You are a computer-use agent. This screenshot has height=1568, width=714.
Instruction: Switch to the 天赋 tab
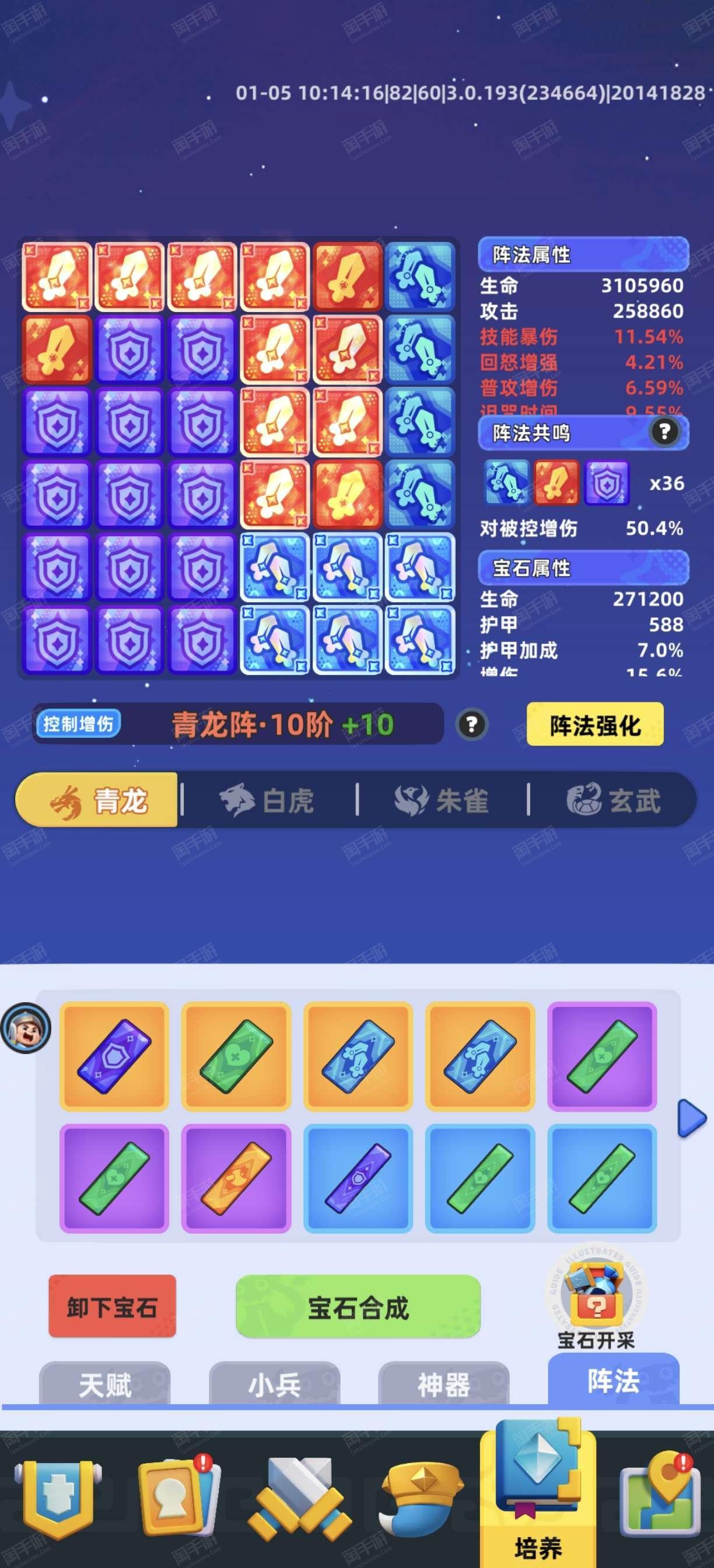(x=104, y=1384)
